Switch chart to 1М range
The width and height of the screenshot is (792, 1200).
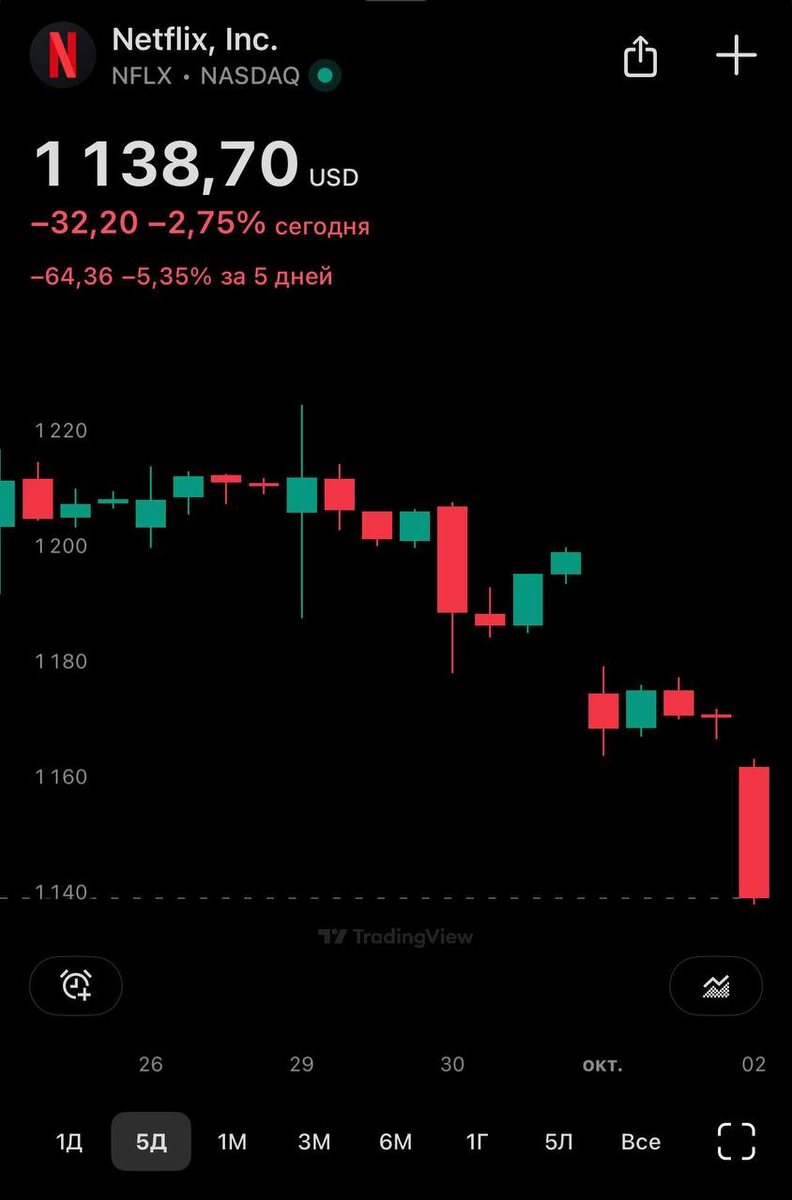click(232, 1141)
